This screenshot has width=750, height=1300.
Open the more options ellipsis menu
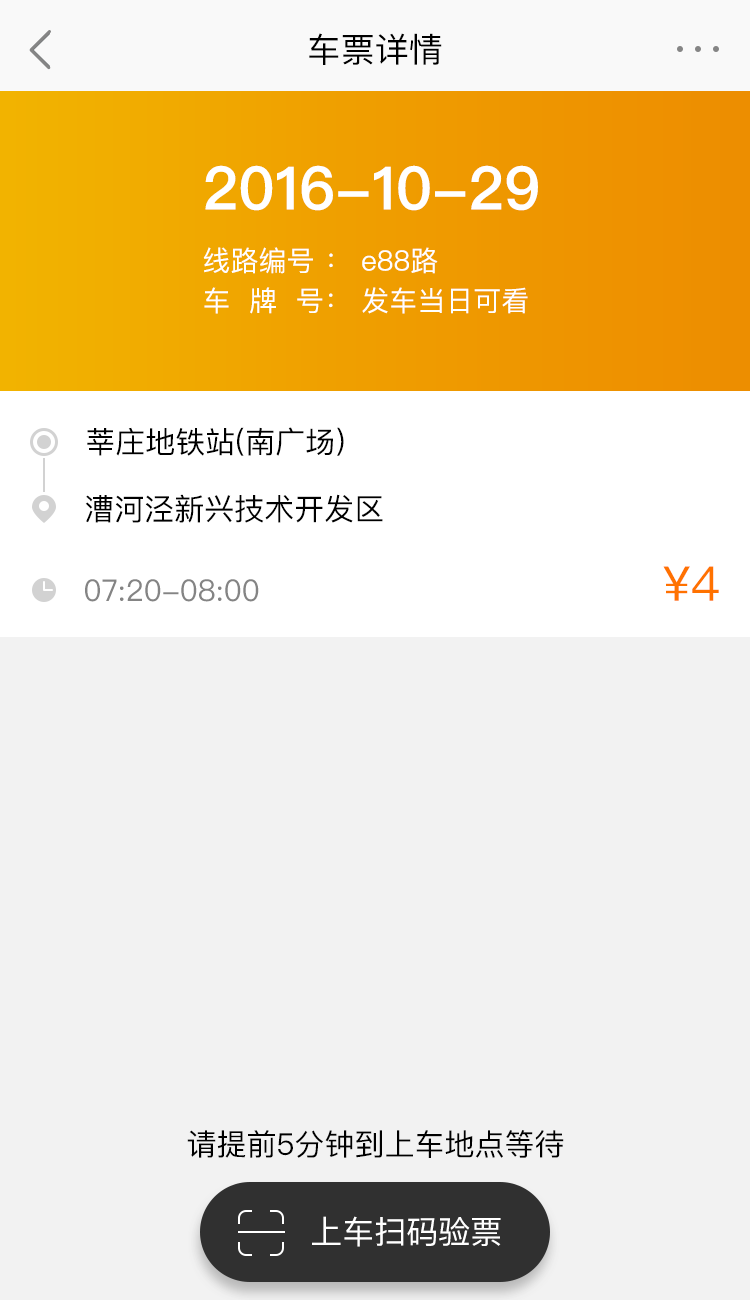coord(698,48)
